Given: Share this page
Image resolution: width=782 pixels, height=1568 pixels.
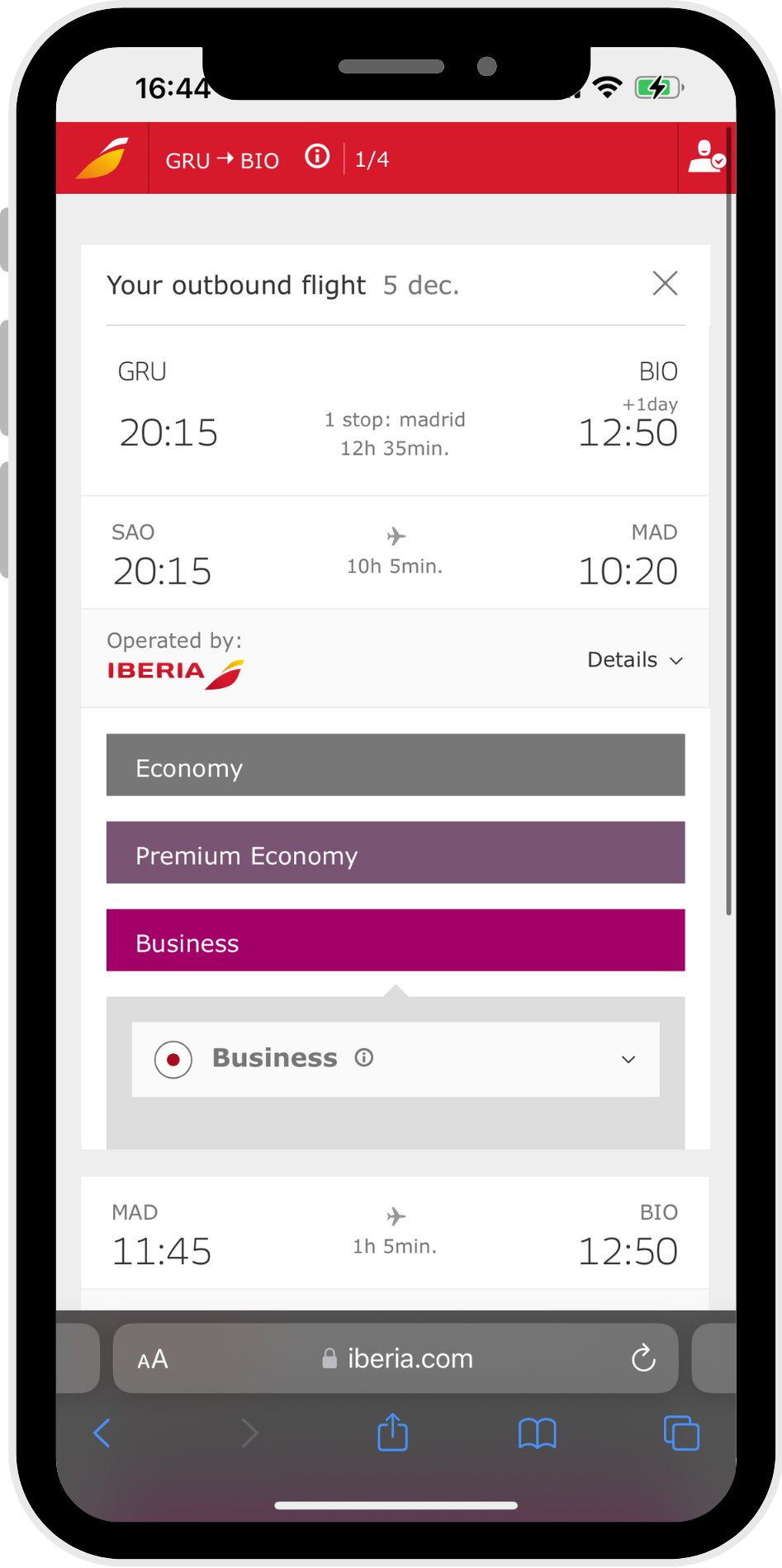Looking at the screenshot, I should [x=392, y=1433].
